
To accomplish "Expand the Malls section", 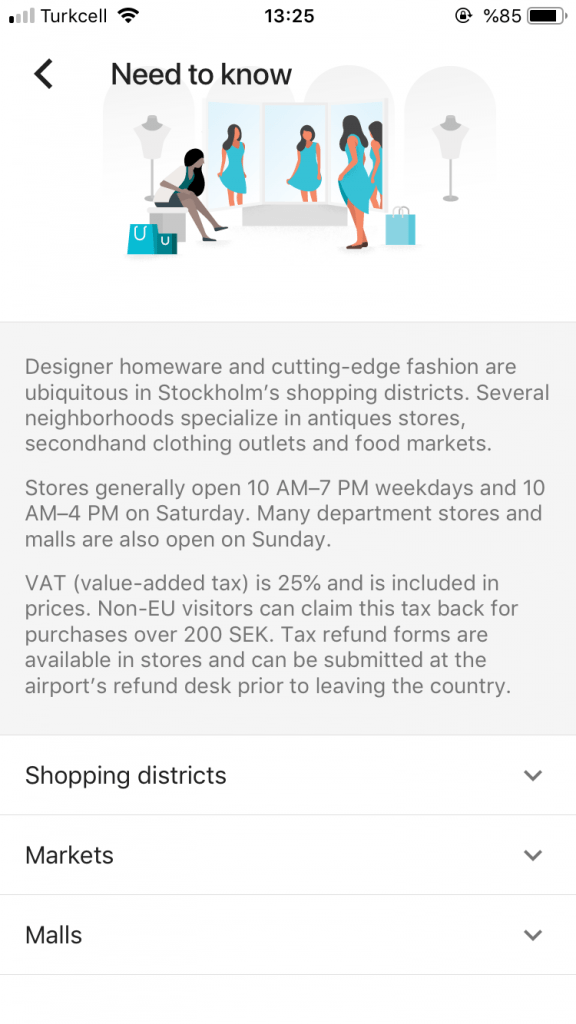I will pos(288,935).
